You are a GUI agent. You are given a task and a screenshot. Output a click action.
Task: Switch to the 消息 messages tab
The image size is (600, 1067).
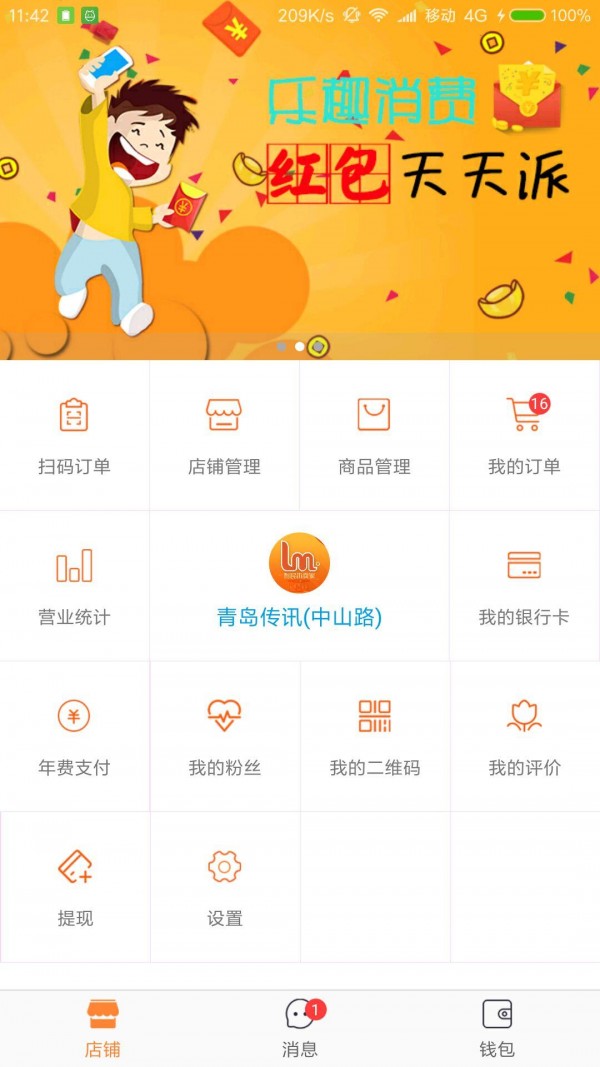coord(300,1028)
